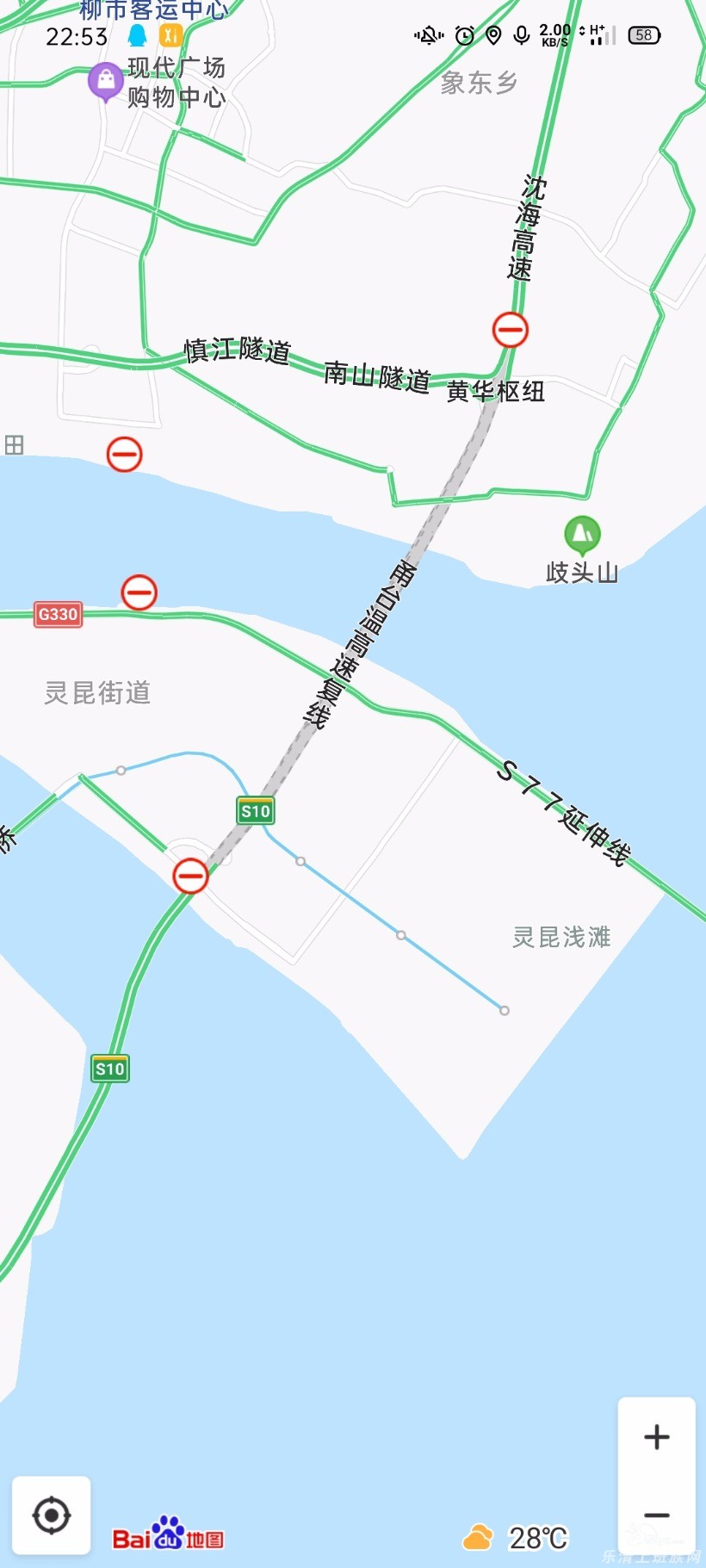Open the 28°C weather widget

pyautogui.click(x=515, y=1537)
